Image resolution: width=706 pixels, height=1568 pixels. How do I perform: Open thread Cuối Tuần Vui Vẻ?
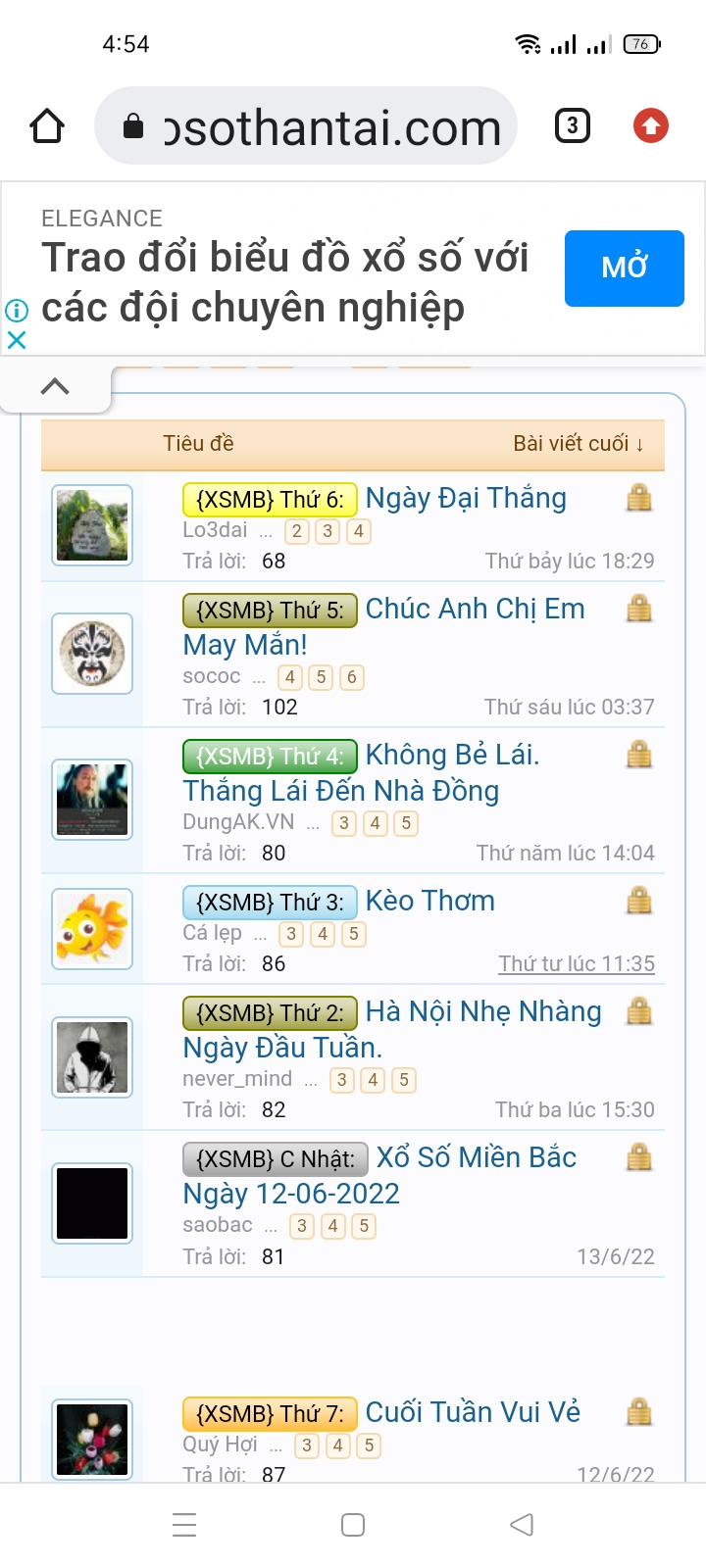473,1413
